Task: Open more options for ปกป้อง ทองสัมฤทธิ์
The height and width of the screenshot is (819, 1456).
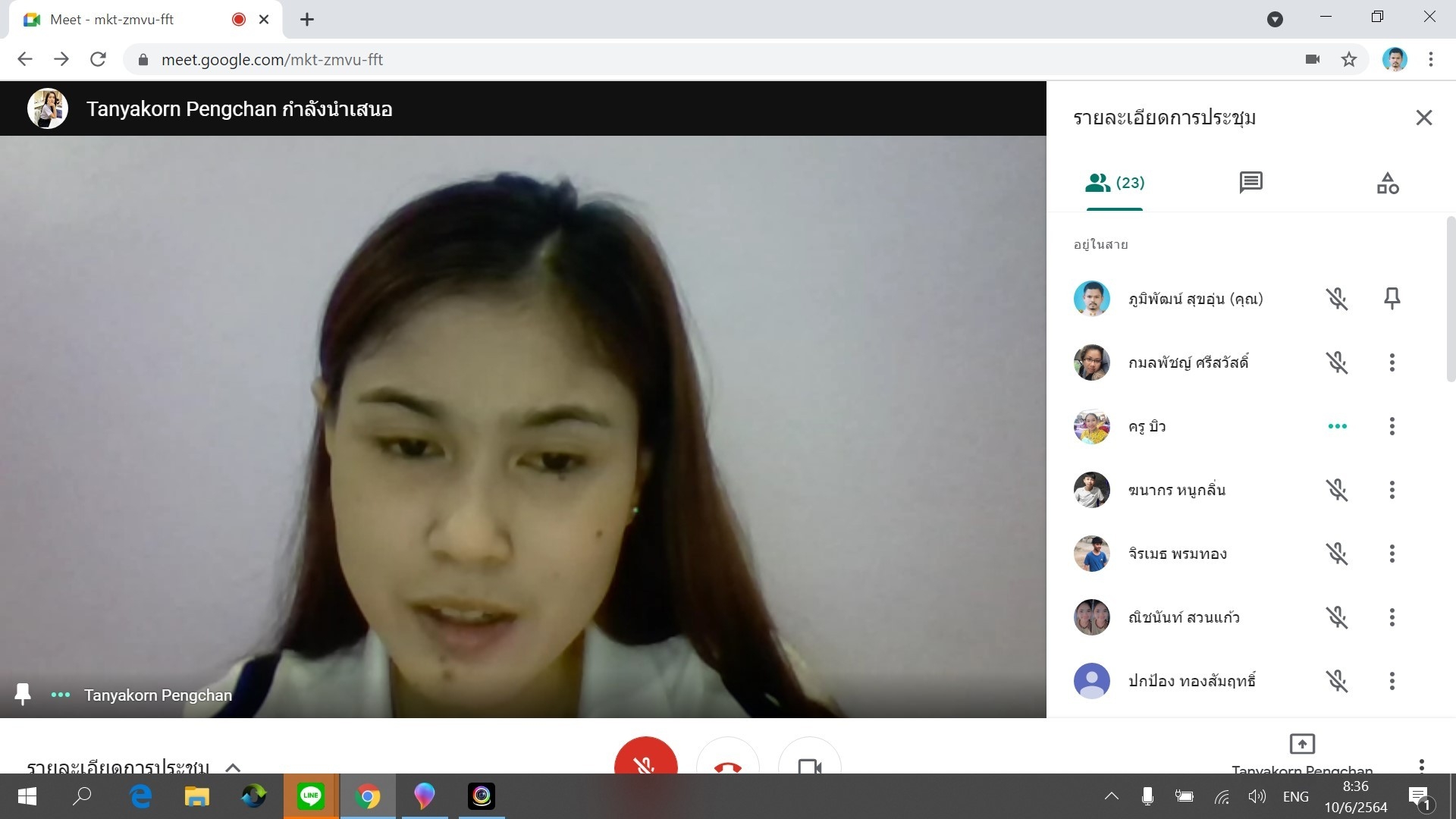Action: [x=1392, y=681]
